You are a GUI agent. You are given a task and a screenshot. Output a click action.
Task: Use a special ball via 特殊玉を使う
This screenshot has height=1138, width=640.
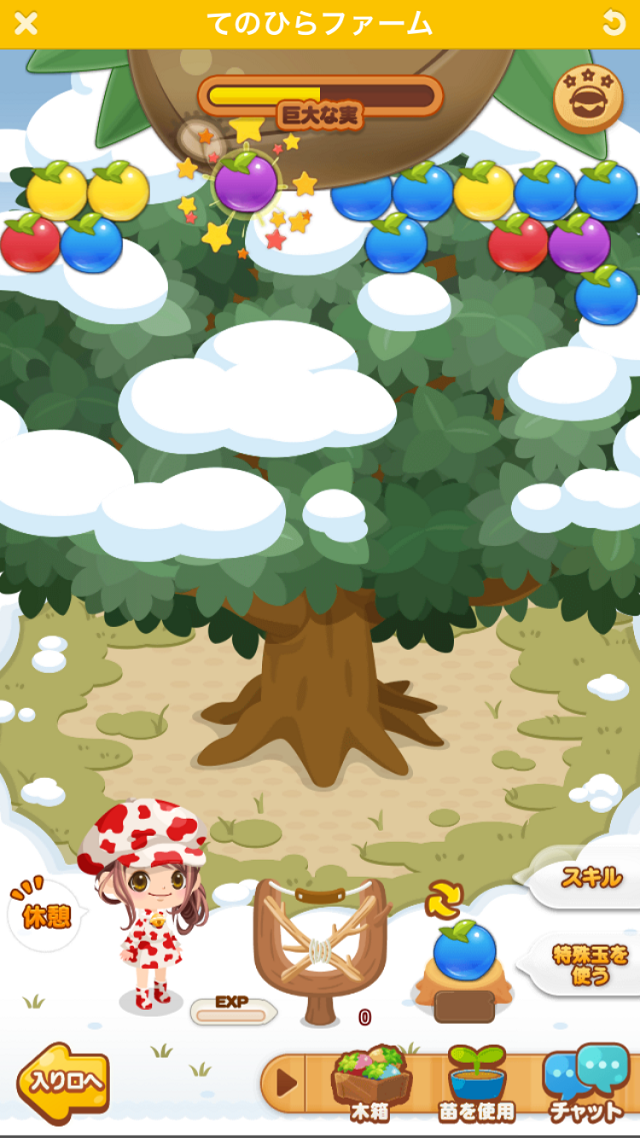590,965
